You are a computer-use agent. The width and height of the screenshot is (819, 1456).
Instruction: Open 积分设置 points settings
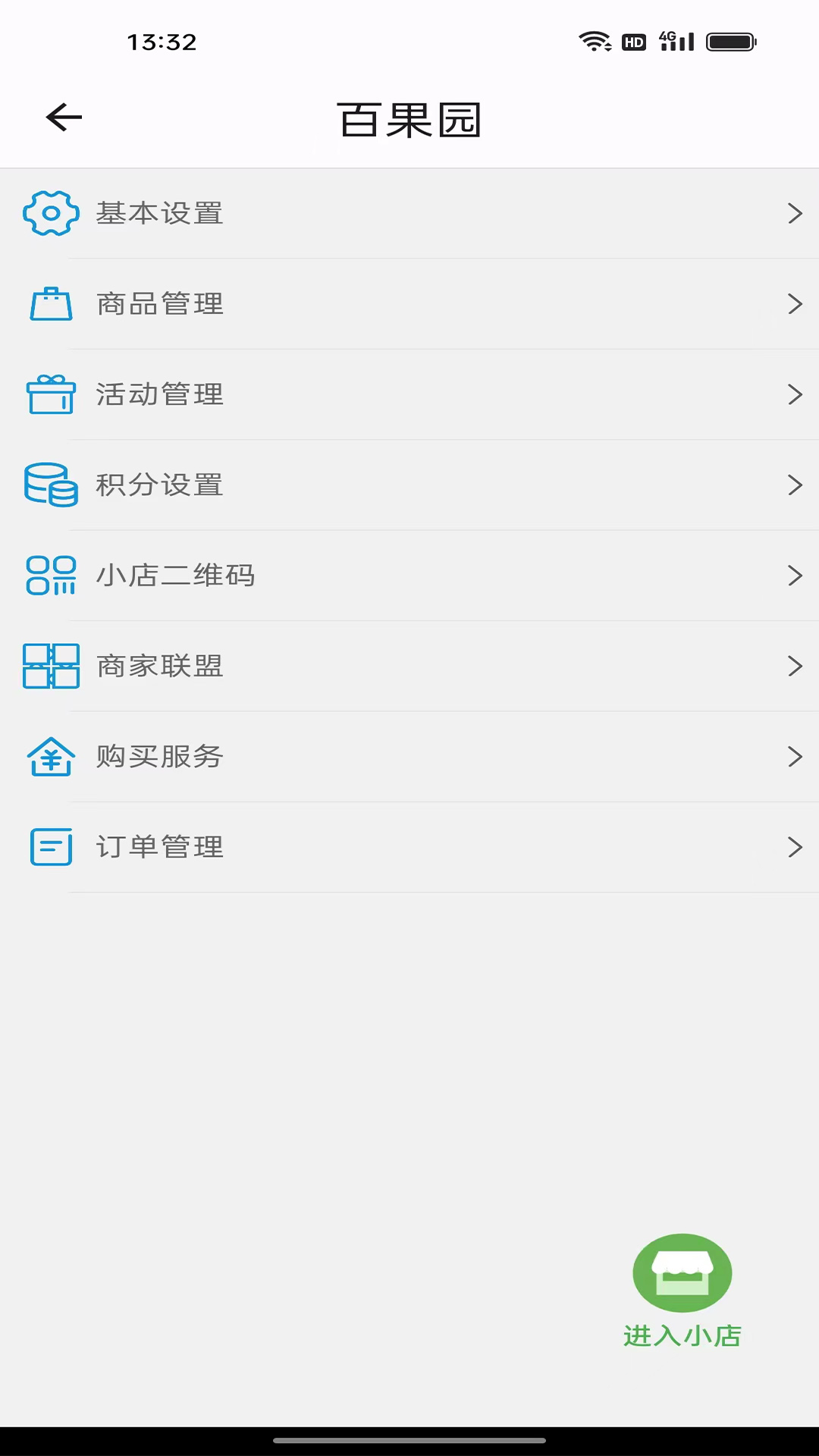click(x=409, y=485)
